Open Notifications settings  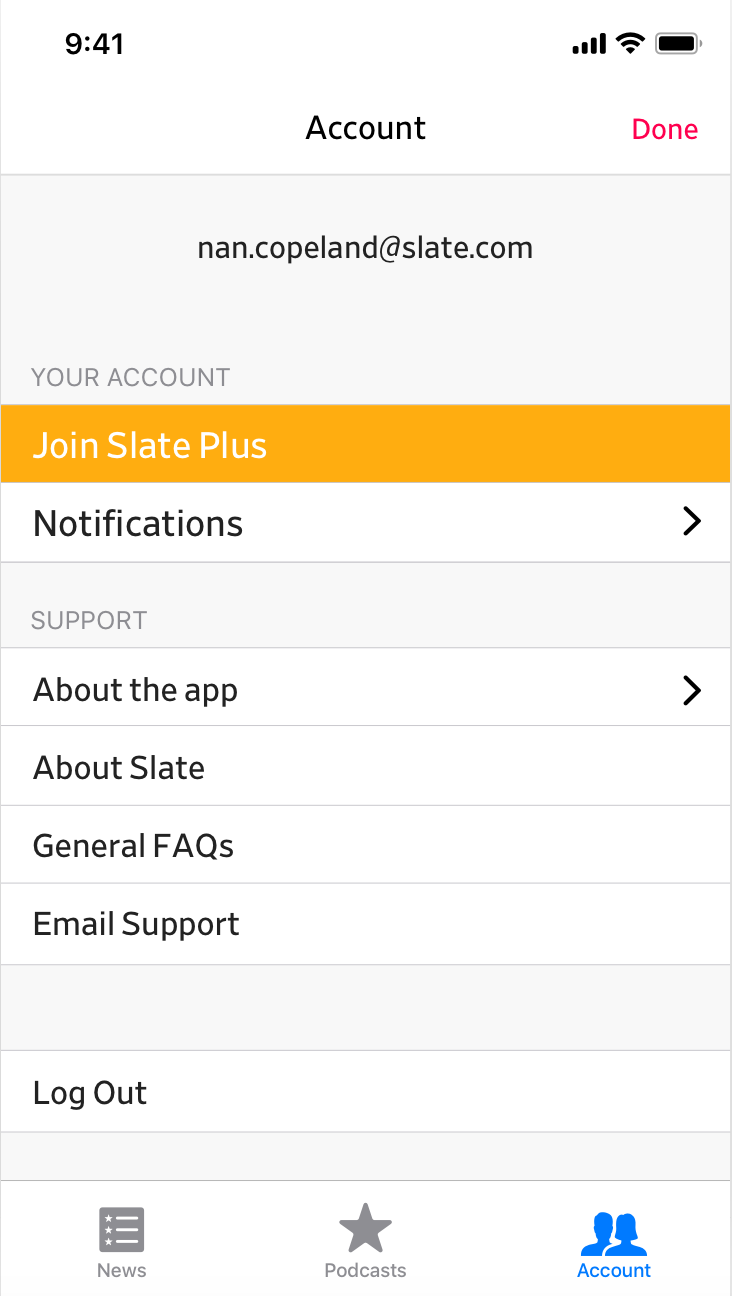click(366, 523)
